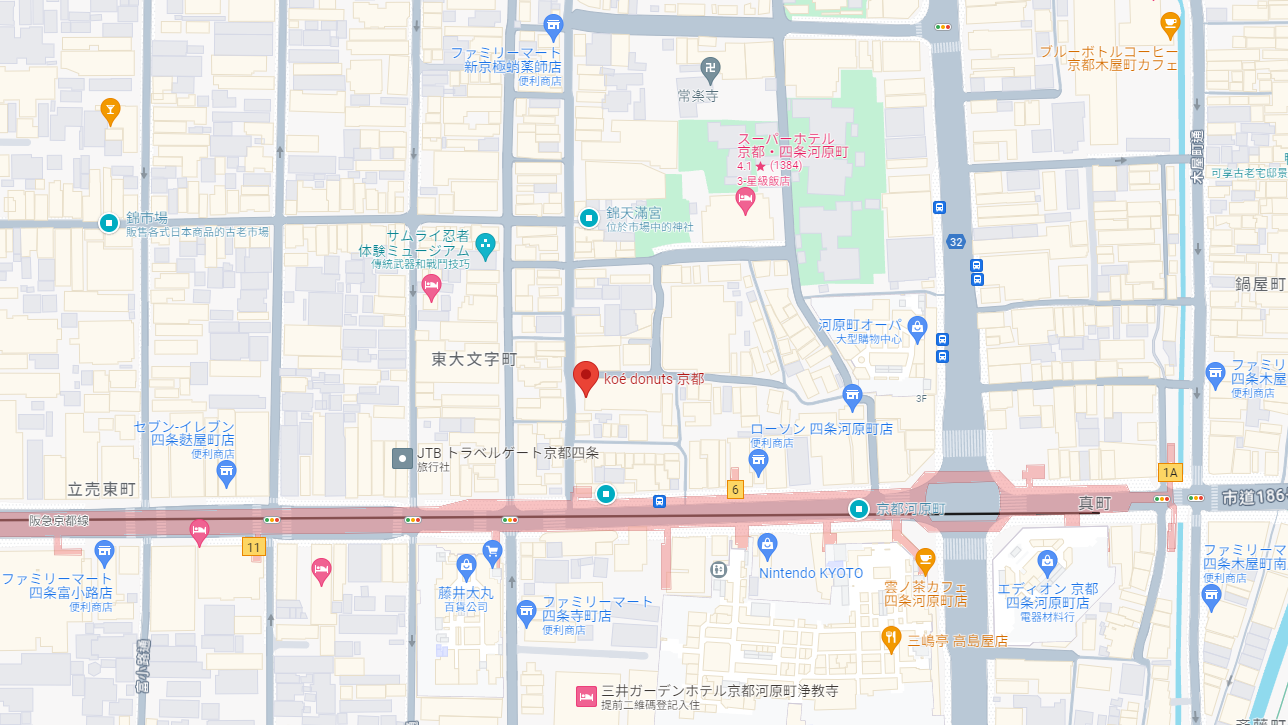This screenshot has height=725, width=1288.
Task: Open サムライ忍者体験ミュージアム marker
Action: point(485,242)
